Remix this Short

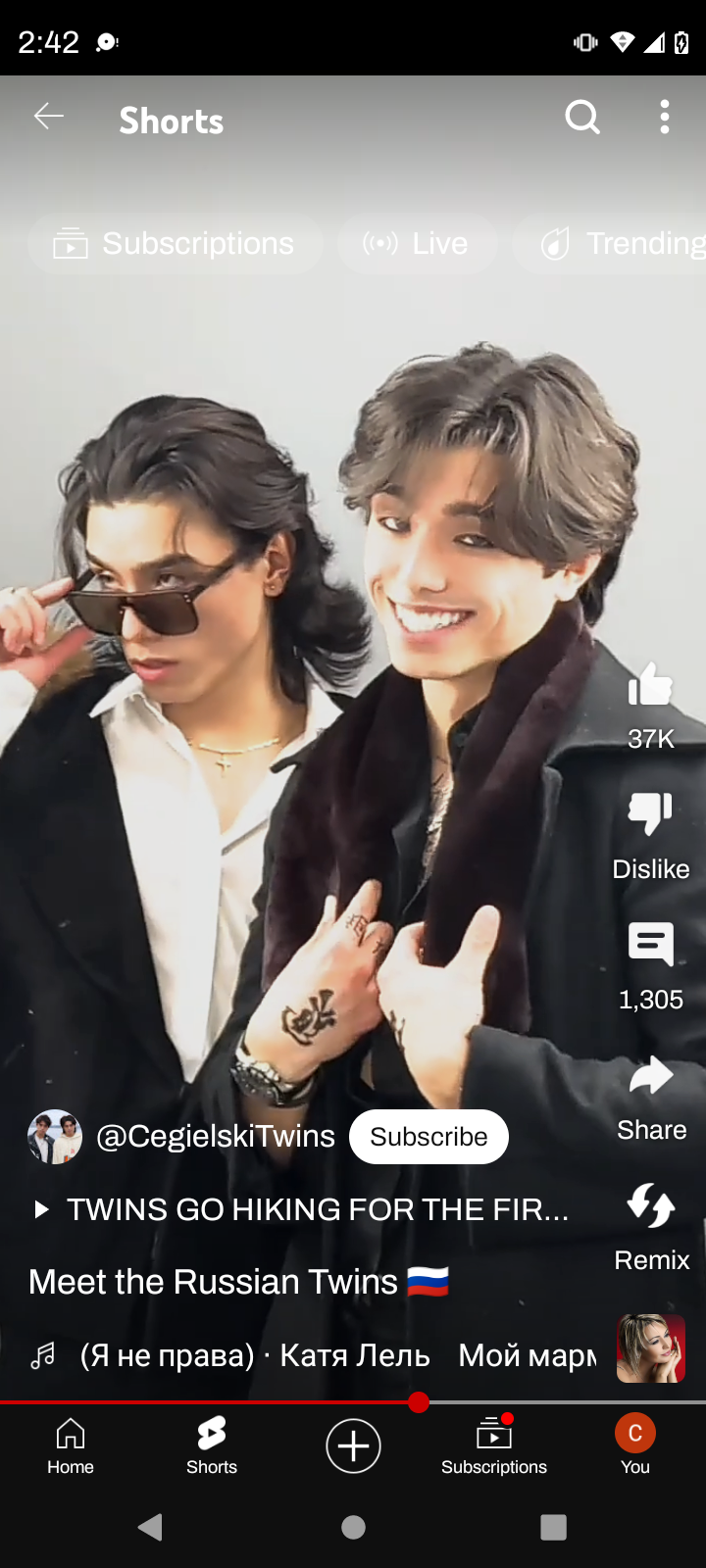pyautogui.click(x=650, y=1207)
